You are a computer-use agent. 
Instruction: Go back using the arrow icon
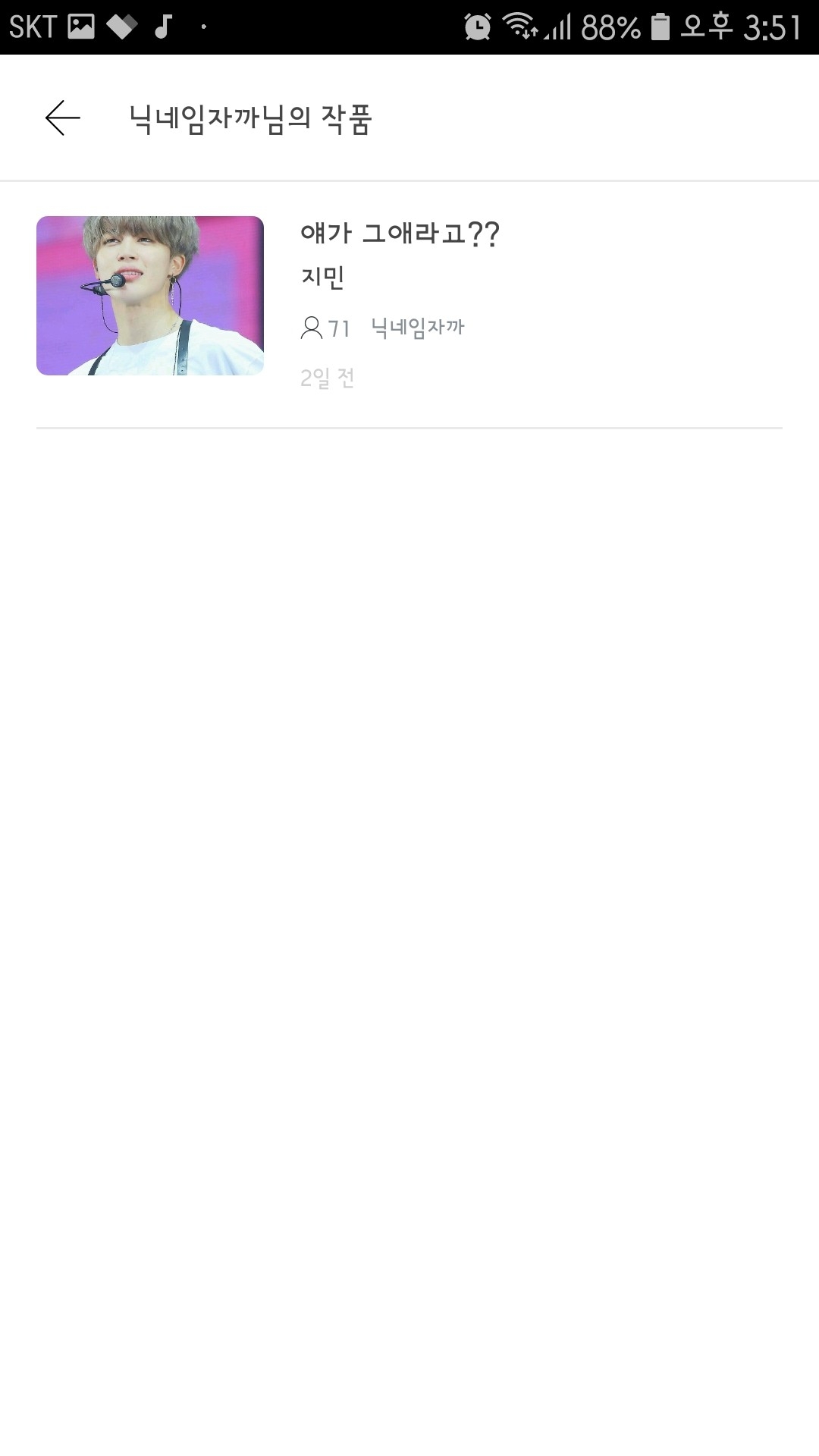tap(62, 118)
